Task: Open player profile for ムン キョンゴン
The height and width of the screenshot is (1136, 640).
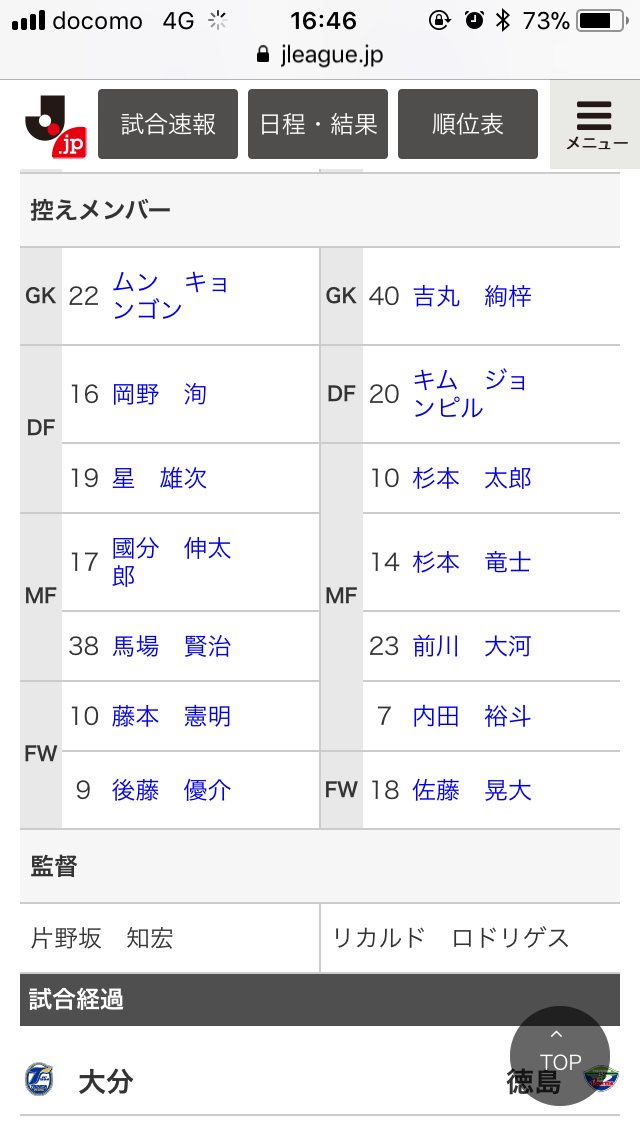Action: [x=170, y=296]
